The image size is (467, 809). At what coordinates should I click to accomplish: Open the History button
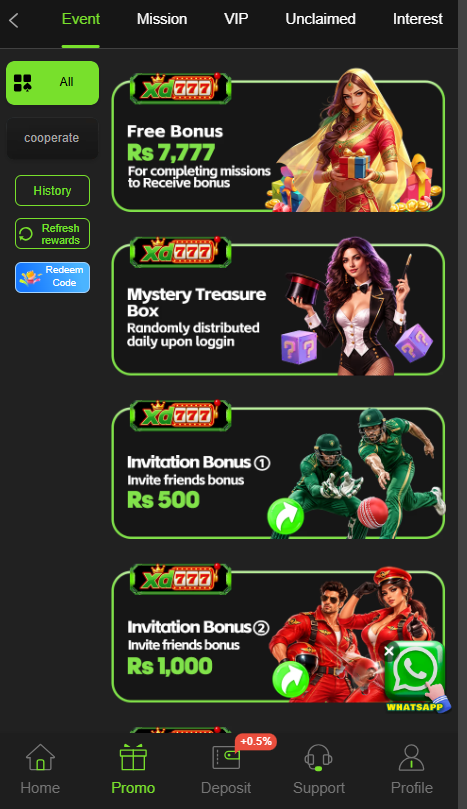click(52, 191)
